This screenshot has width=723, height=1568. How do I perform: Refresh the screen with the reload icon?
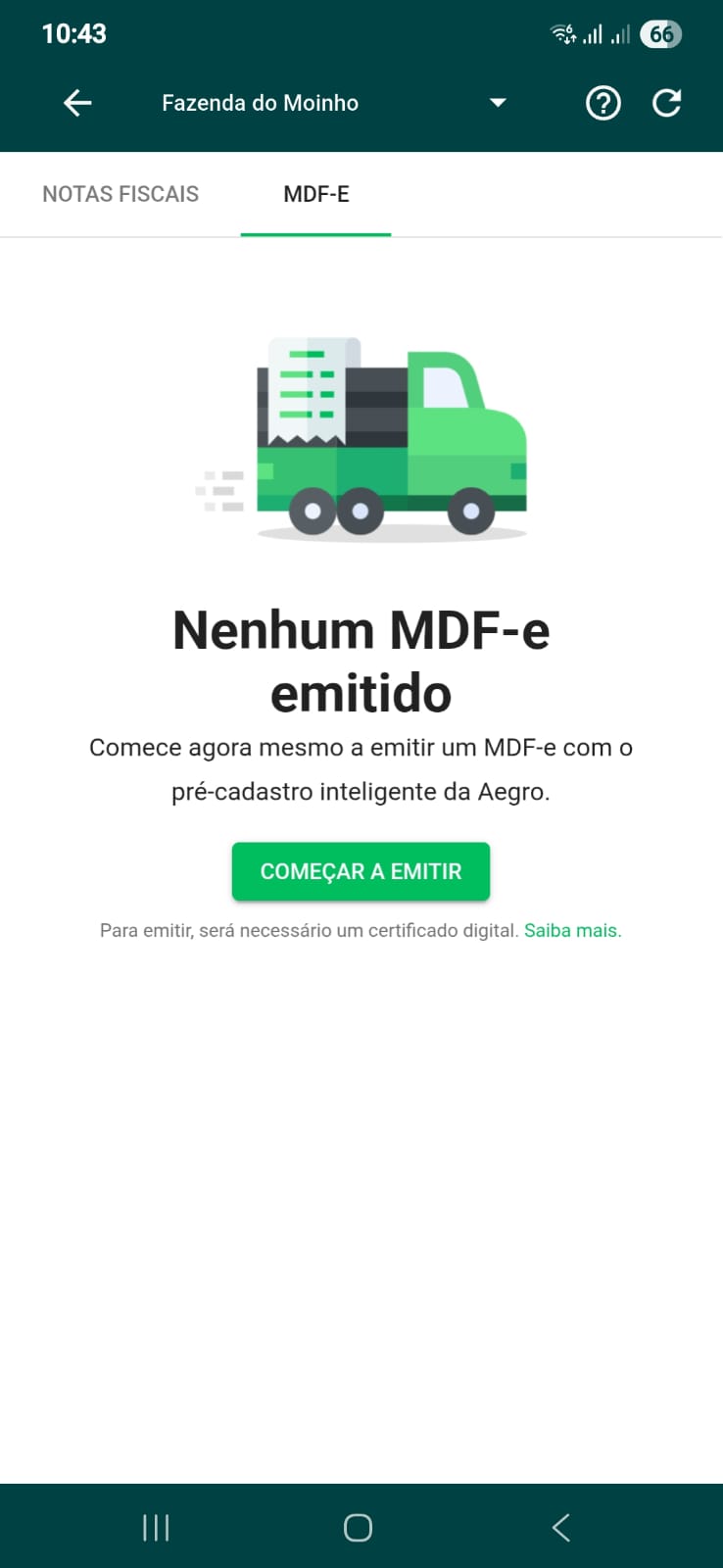pyautogui.click(x=667, y=102)
